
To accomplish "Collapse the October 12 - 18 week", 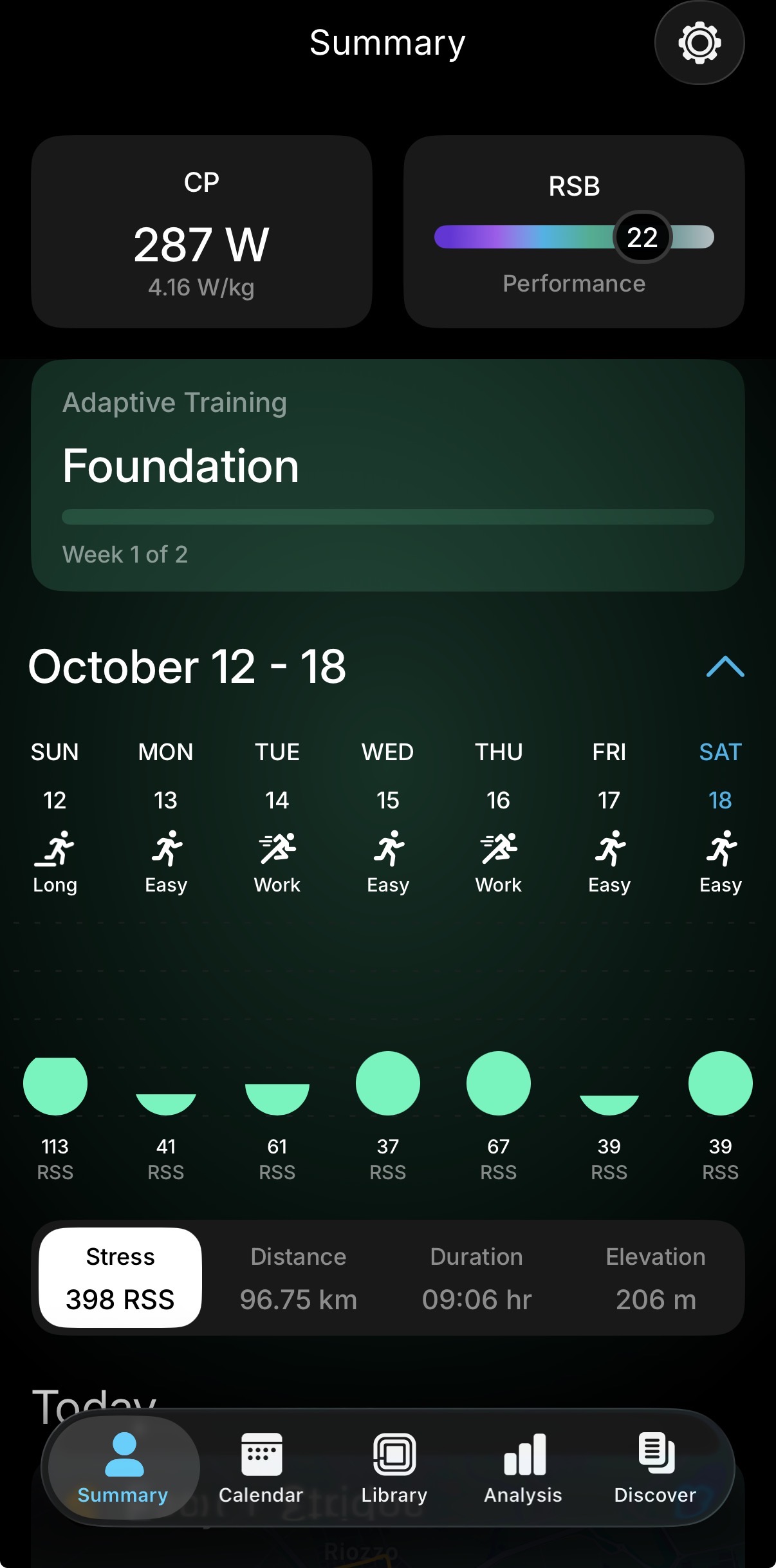I will click(x=725, y=667).
